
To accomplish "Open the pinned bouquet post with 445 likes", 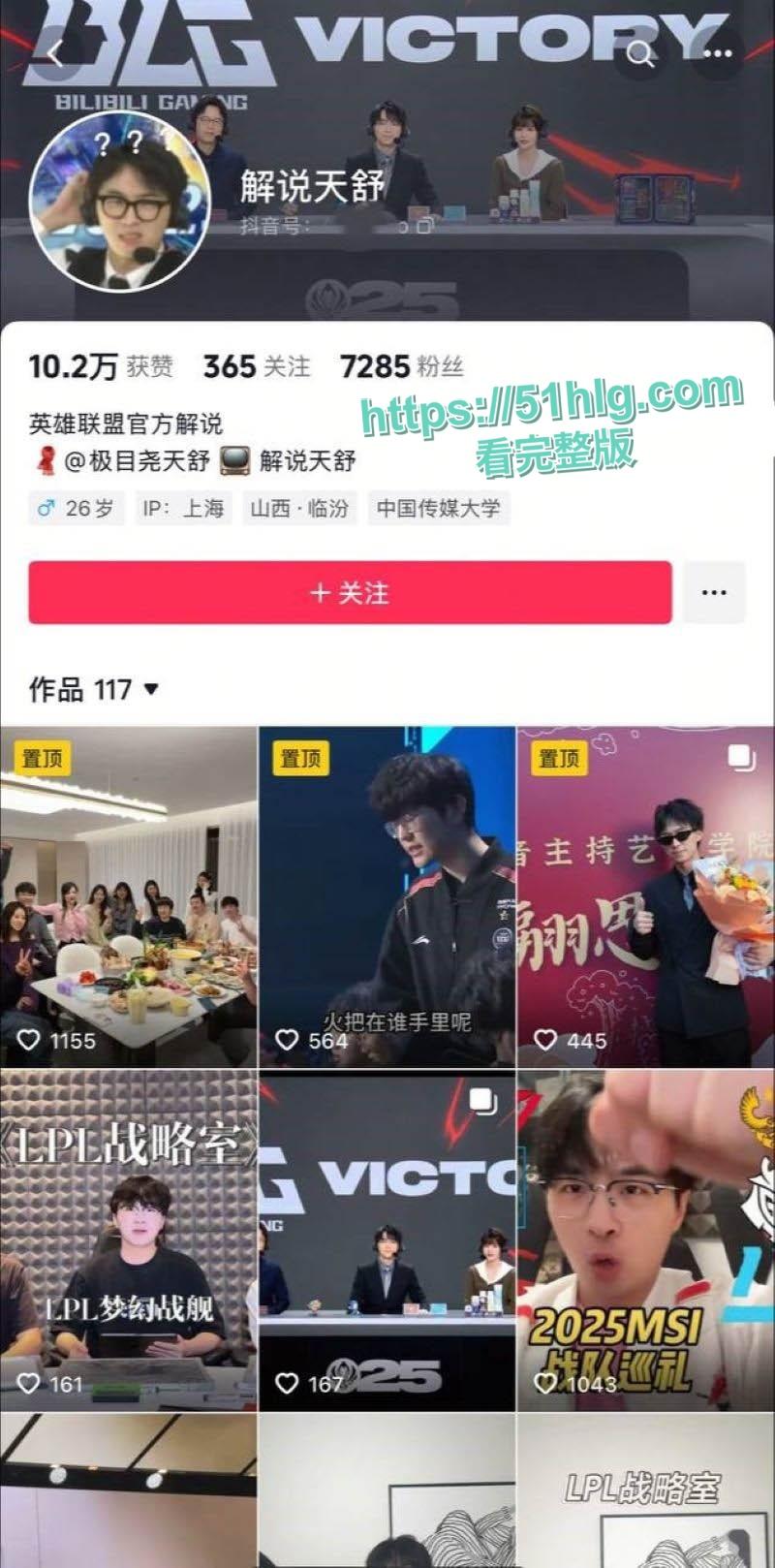I will point(645,896).
